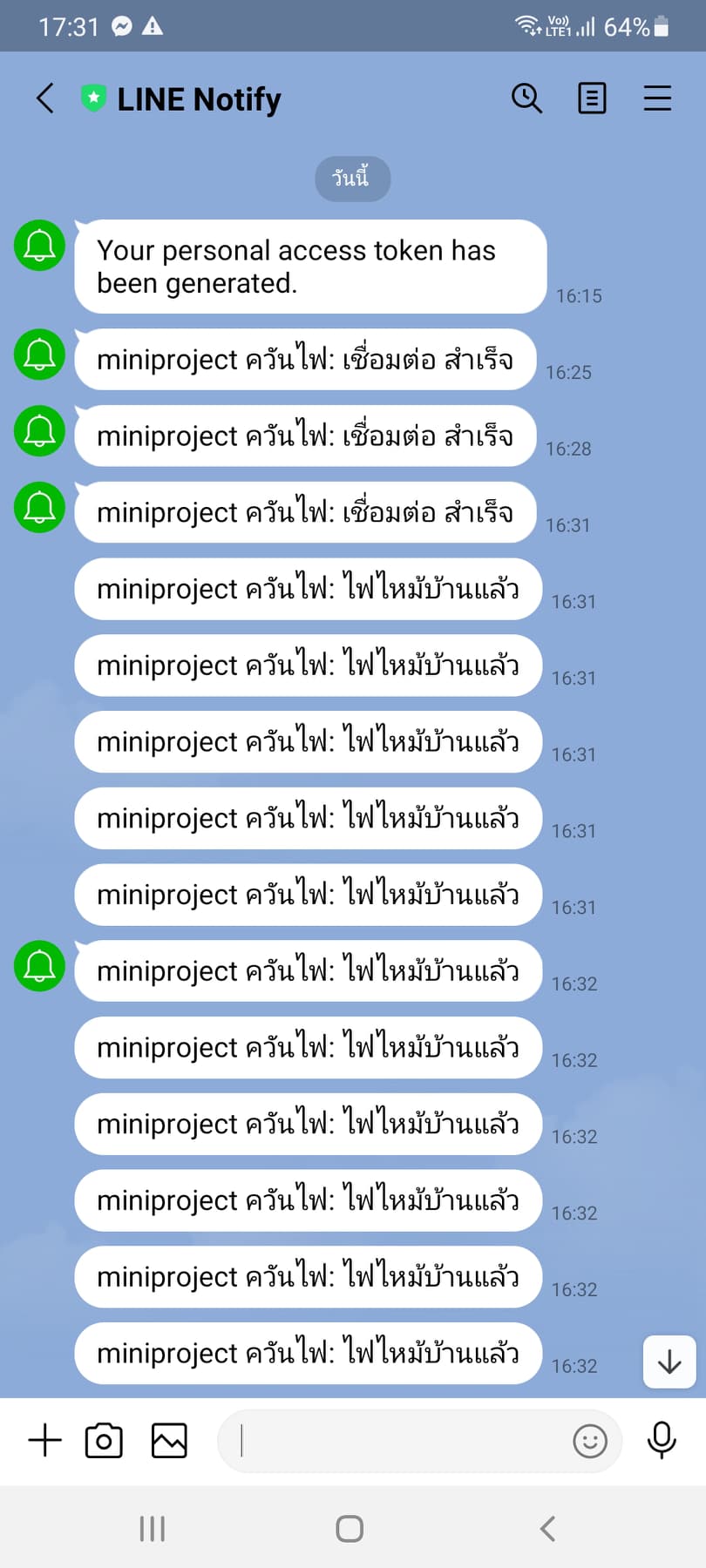Open the search icon in chat header

click(526, 98)
